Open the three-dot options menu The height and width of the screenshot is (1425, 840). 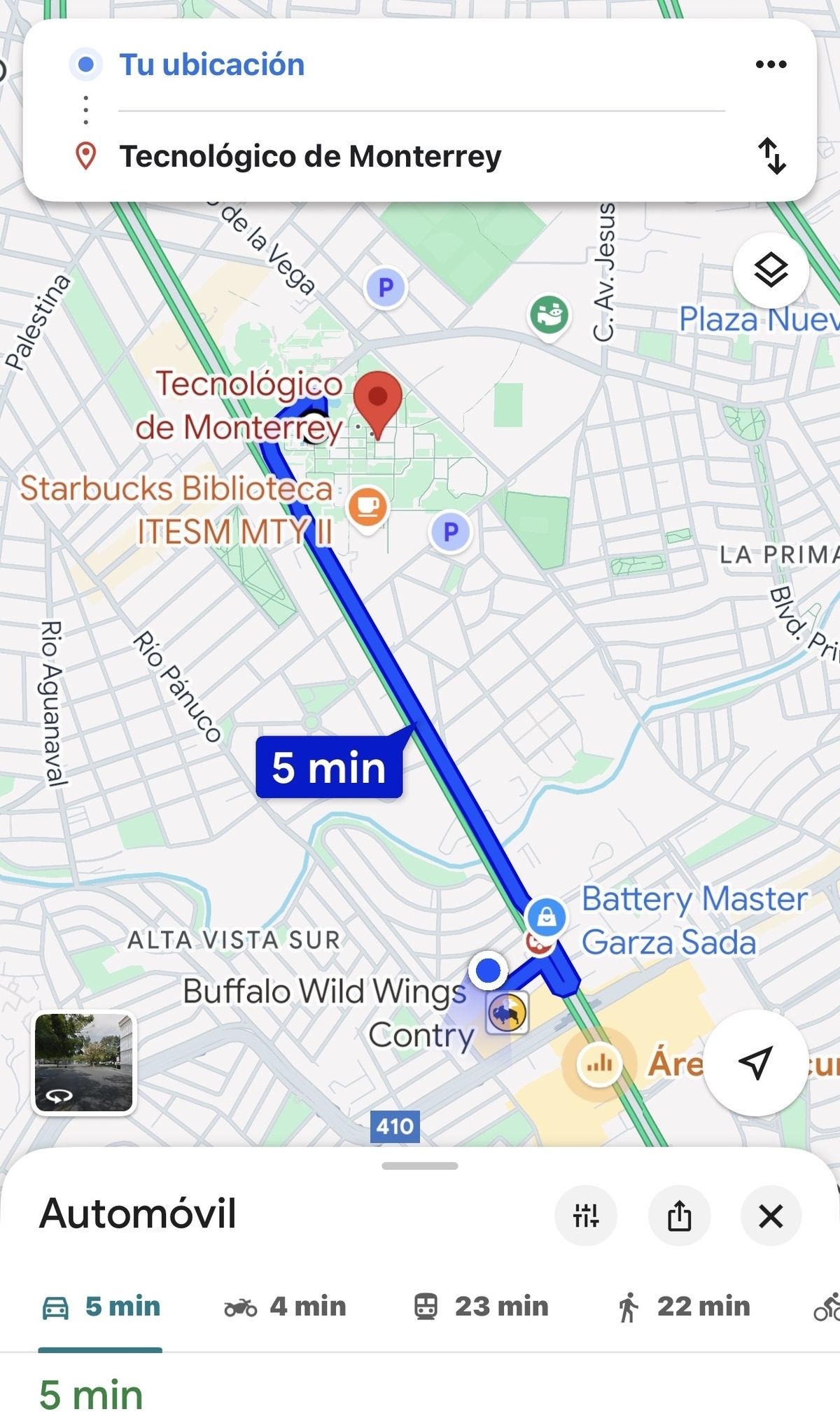tap(771, 64)
